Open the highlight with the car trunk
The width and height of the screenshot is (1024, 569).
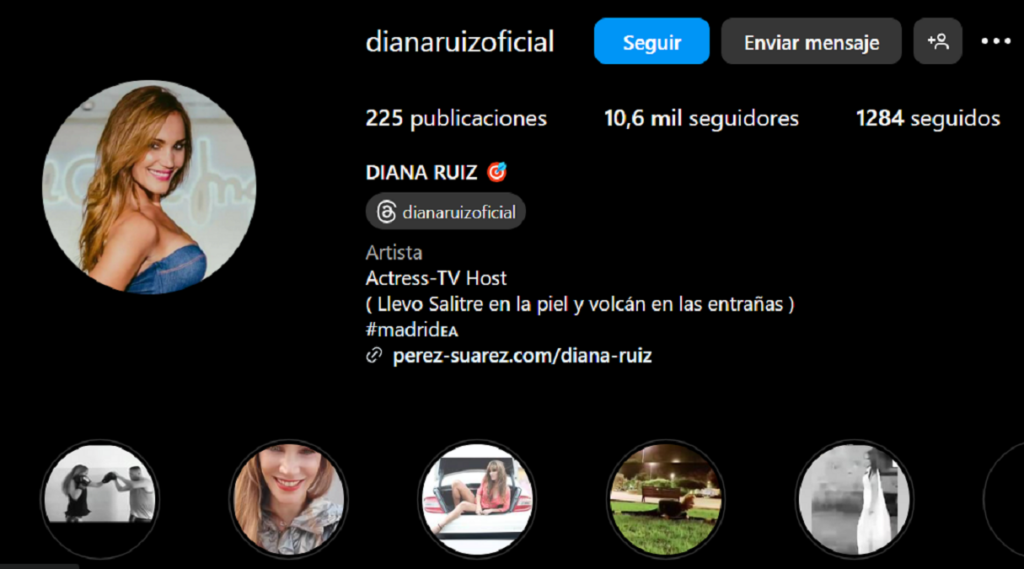click(476, 497)
